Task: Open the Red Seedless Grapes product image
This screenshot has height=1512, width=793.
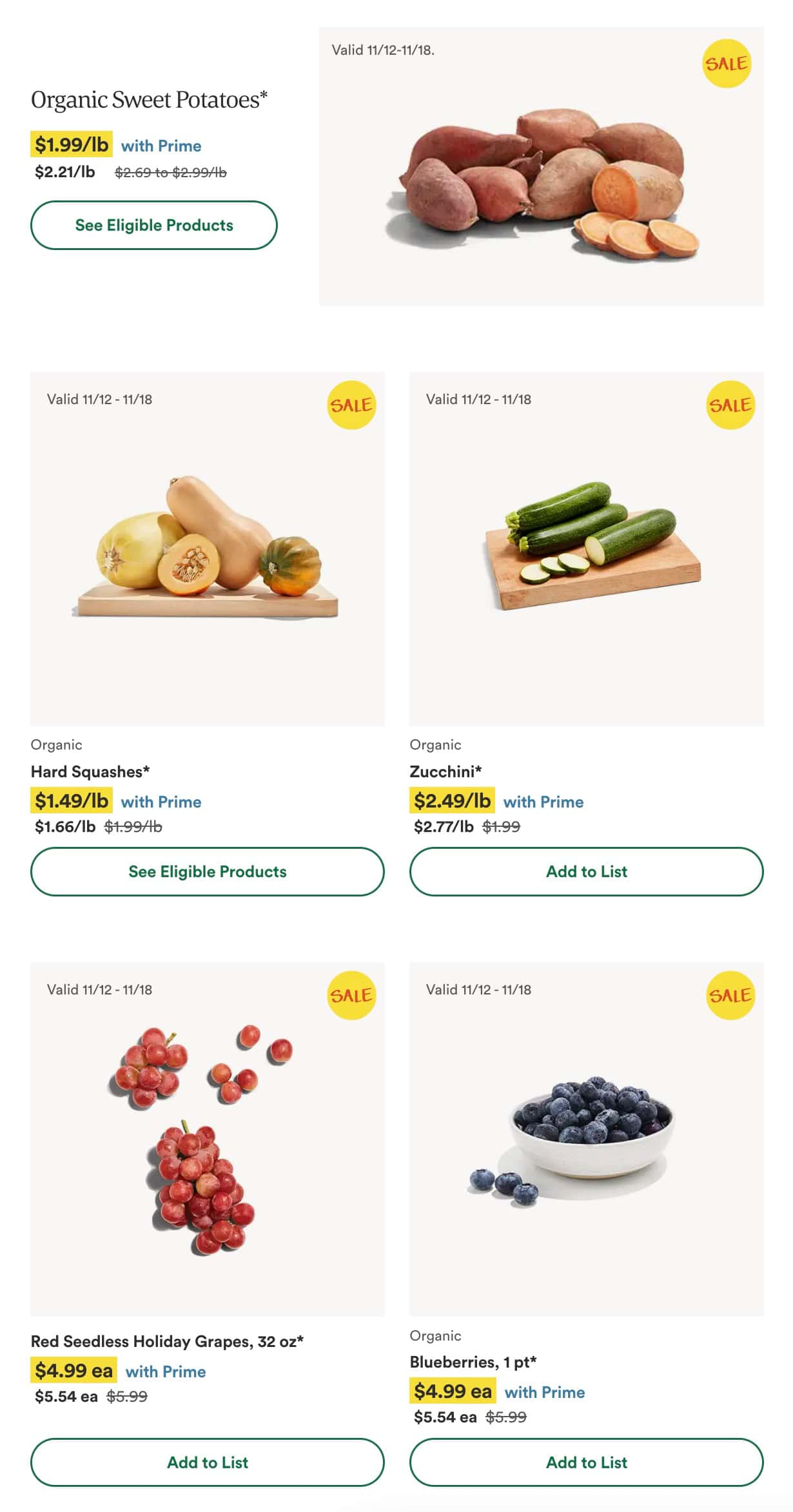Action: [207, 1139]
